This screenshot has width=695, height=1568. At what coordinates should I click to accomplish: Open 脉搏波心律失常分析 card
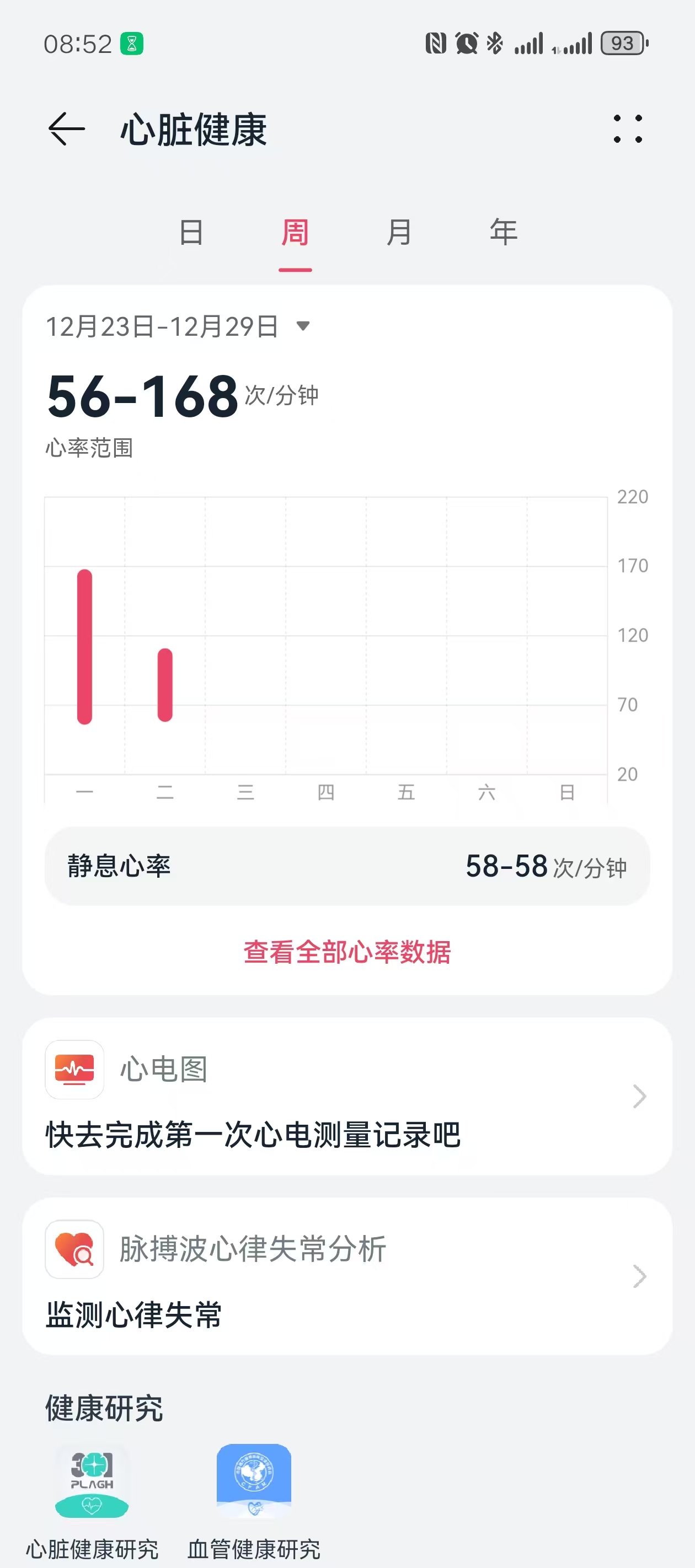coord(347,1276)
